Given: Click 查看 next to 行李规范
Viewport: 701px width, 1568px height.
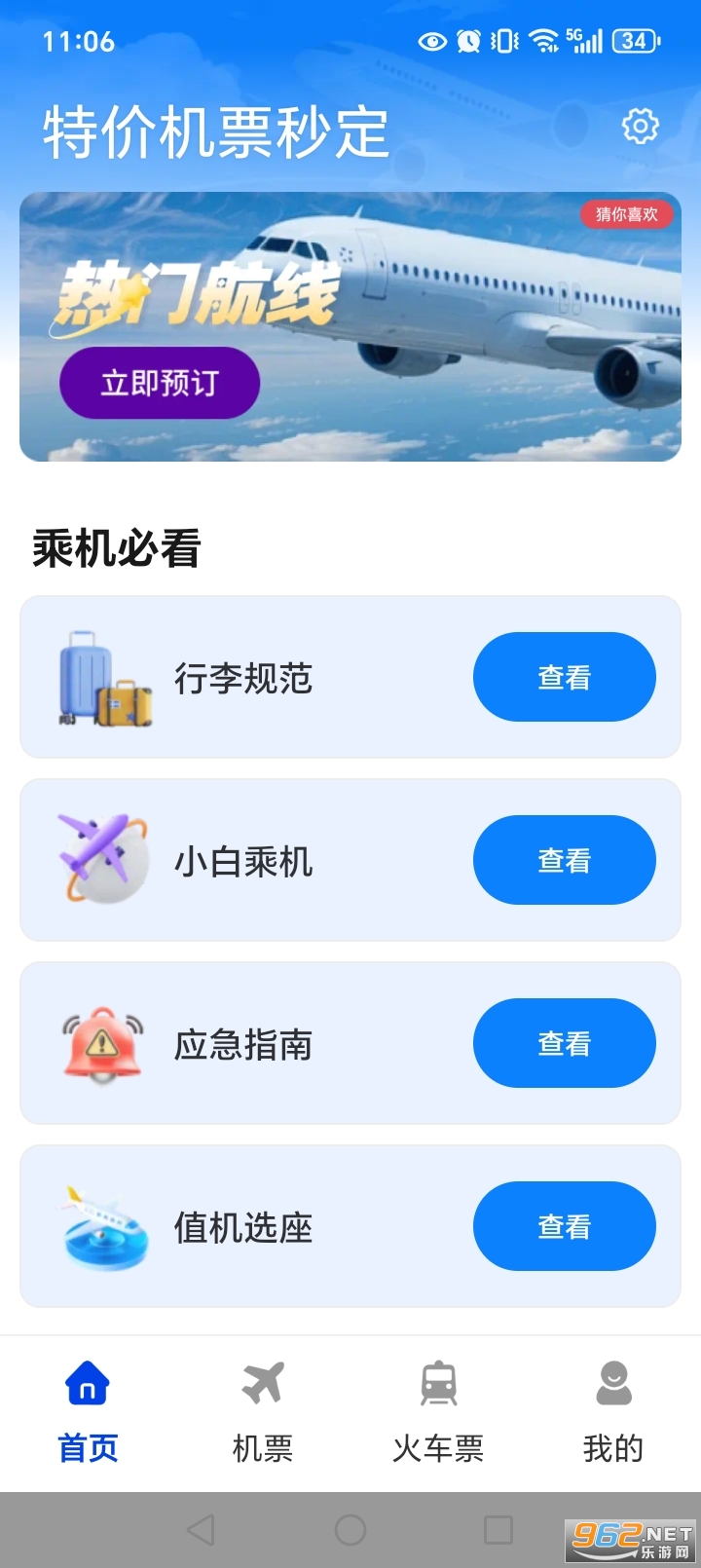Looking at the screenshot, I should 564,677.
